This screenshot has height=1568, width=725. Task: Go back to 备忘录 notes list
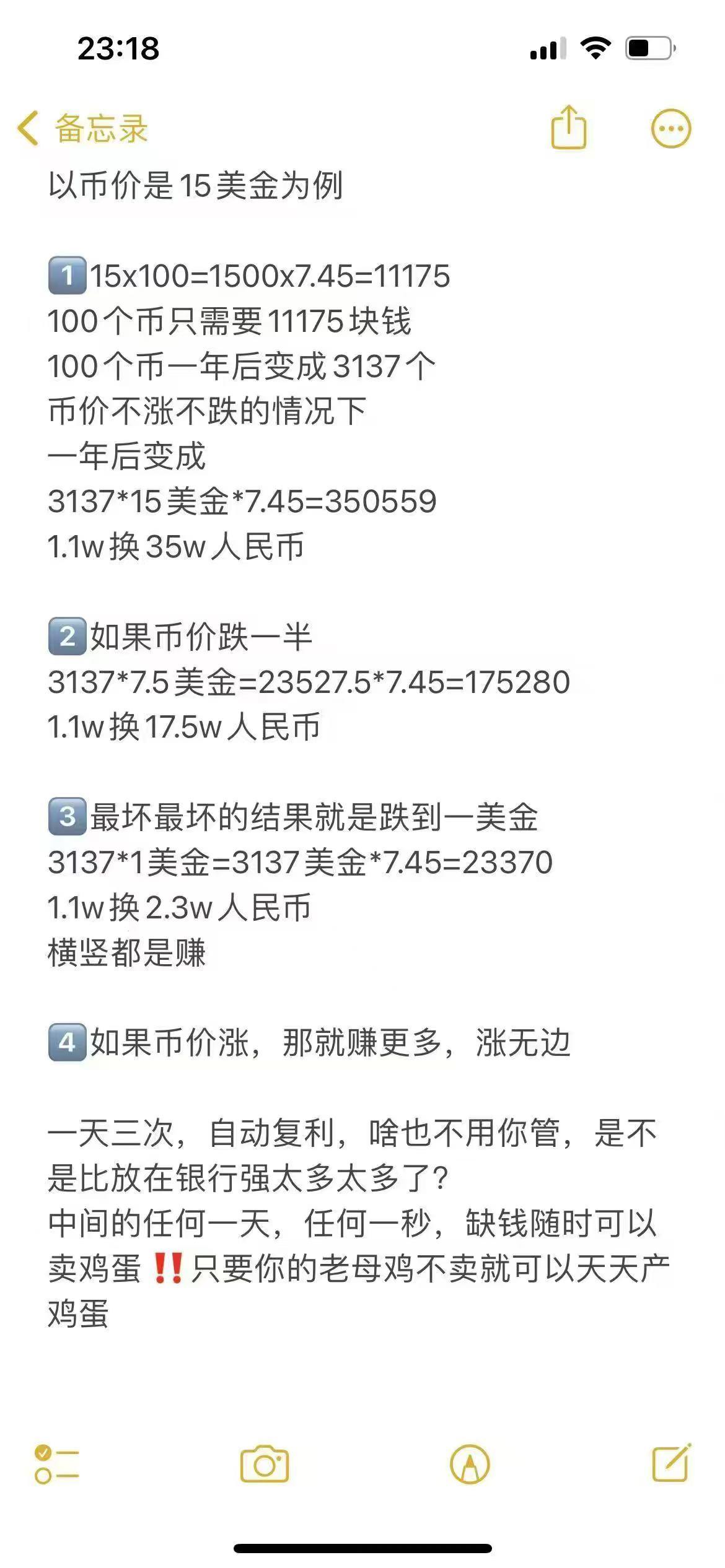[x=82, y=129]
